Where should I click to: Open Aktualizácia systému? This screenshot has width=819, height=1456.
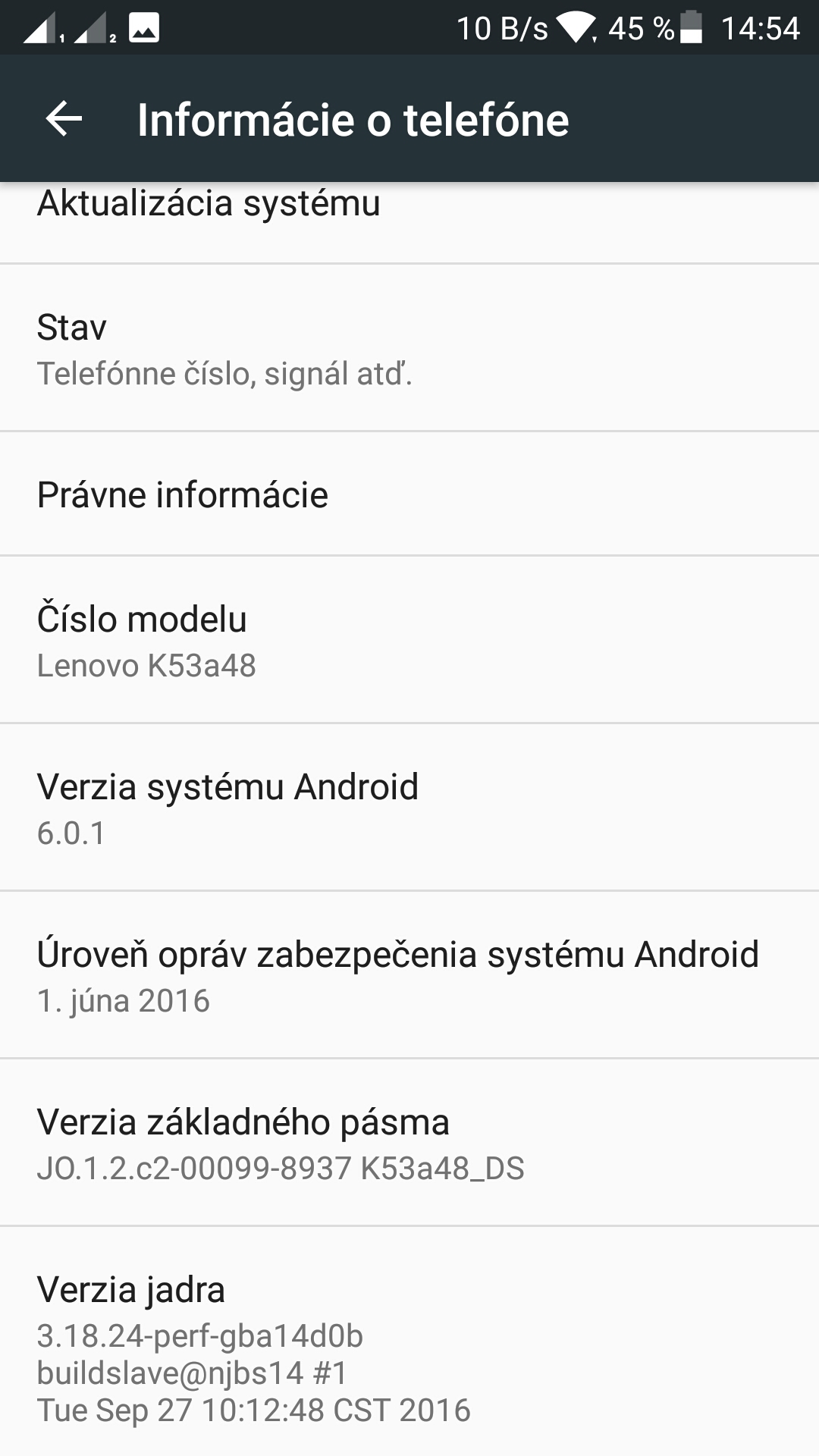click(x=409, y=222)
